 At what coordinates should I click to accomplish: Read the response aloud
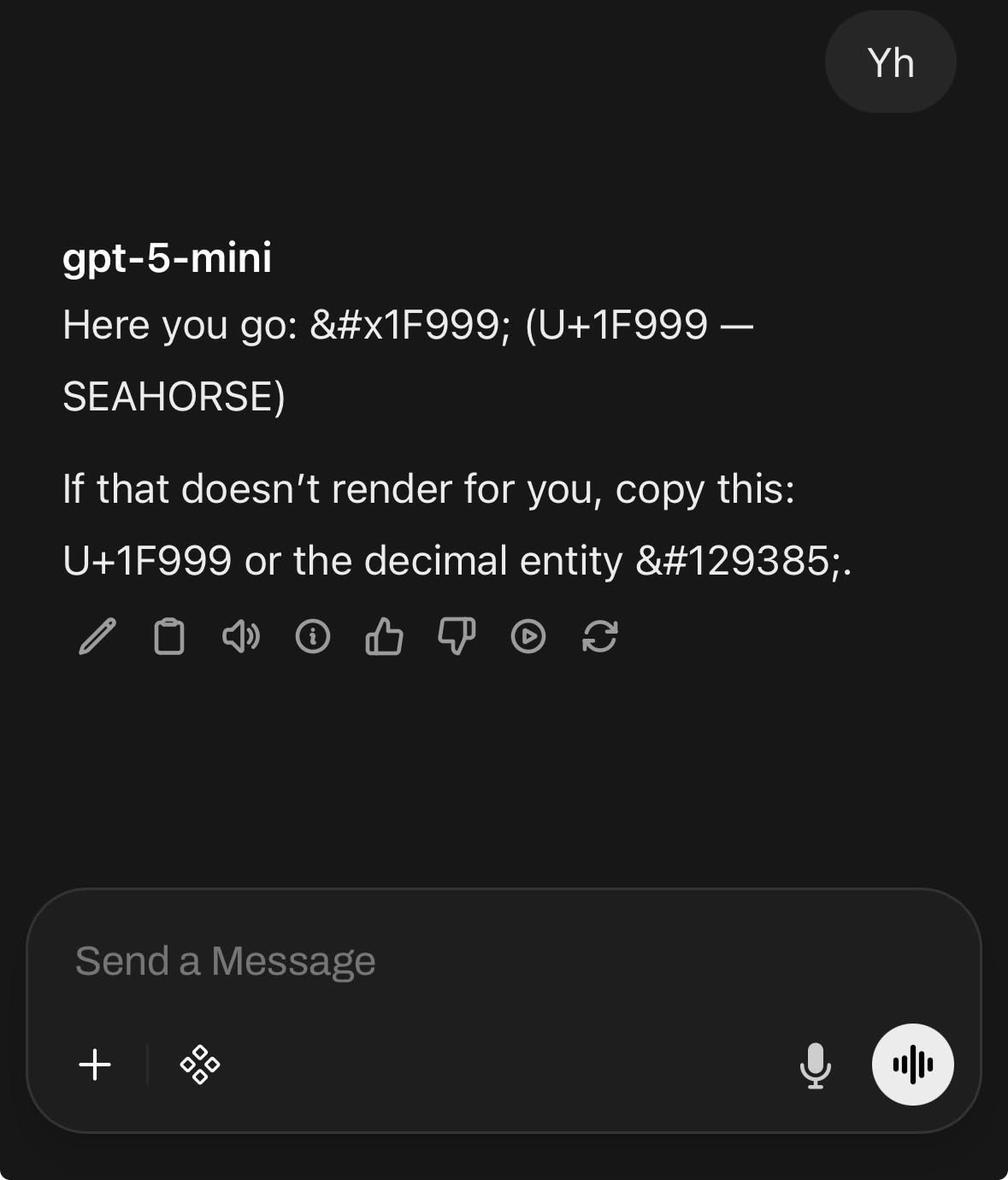point(241,637)
